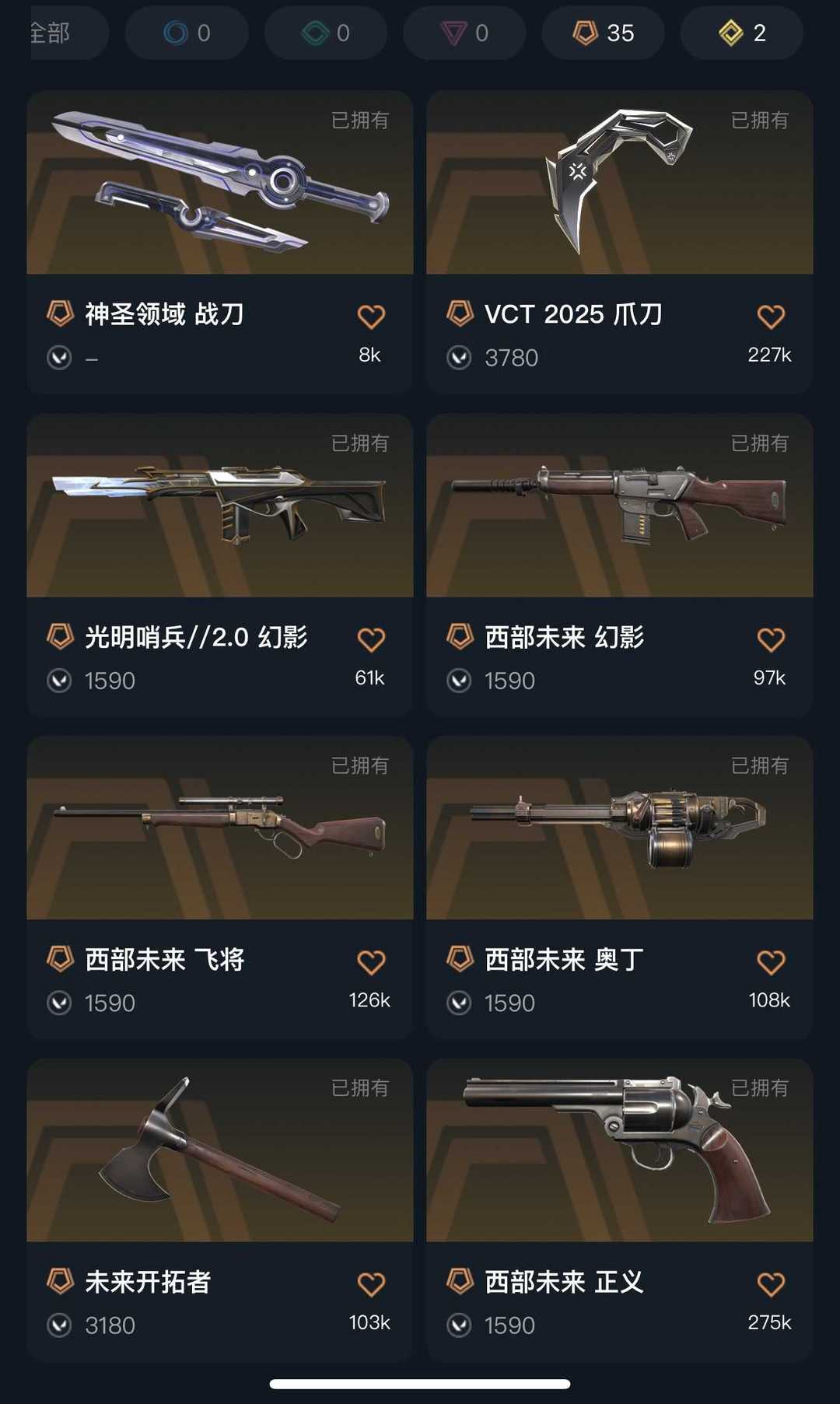Filter by the green tier showing 0
The height and width of the screenshot is (1404, 840).
click(325, 33)
